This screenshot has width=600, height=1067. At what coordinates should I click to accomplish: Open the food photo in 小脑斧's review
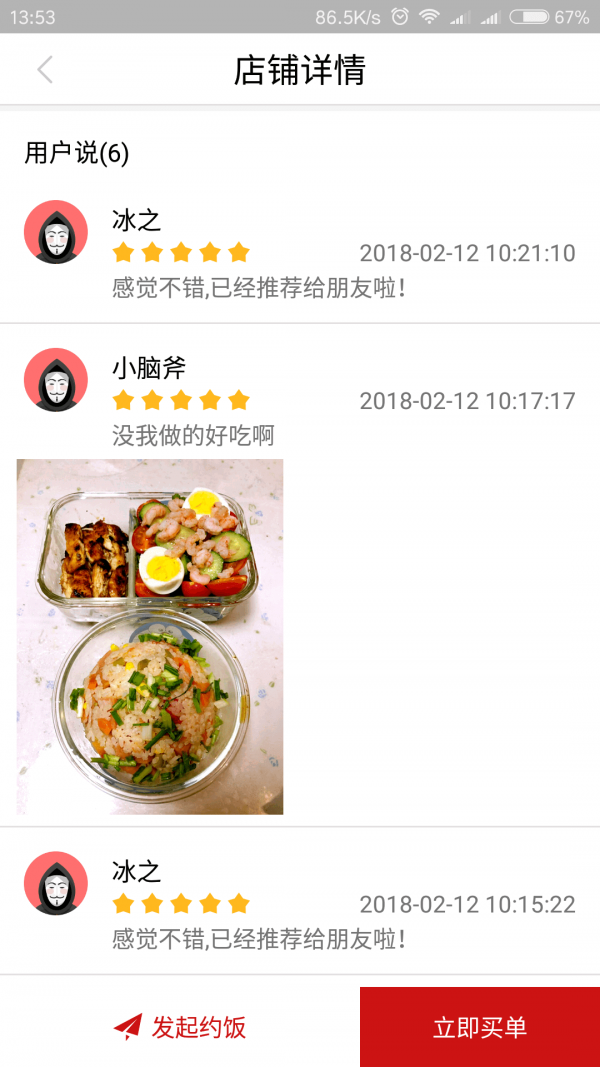[150, 636]
